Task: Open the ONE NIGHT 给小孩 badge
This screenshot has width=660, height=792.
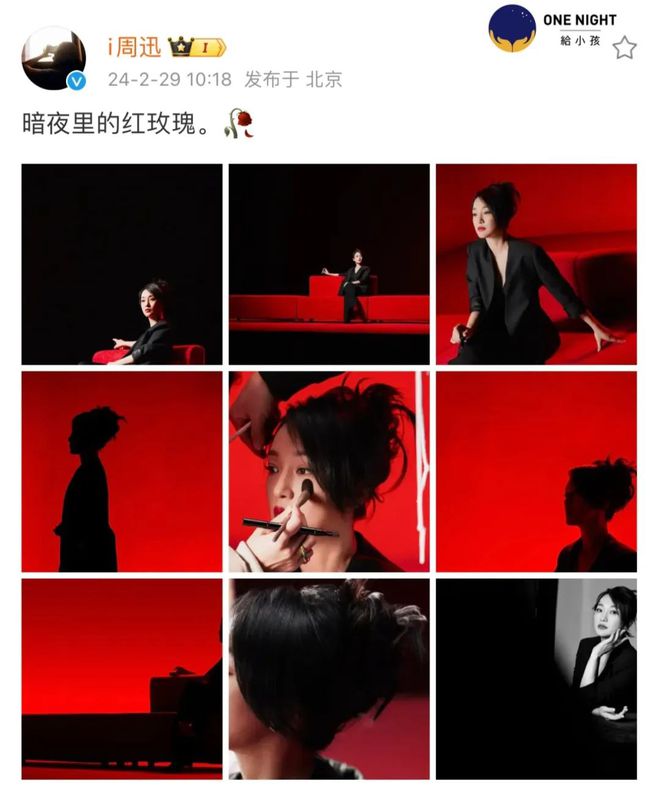Action: click(552, 30)
